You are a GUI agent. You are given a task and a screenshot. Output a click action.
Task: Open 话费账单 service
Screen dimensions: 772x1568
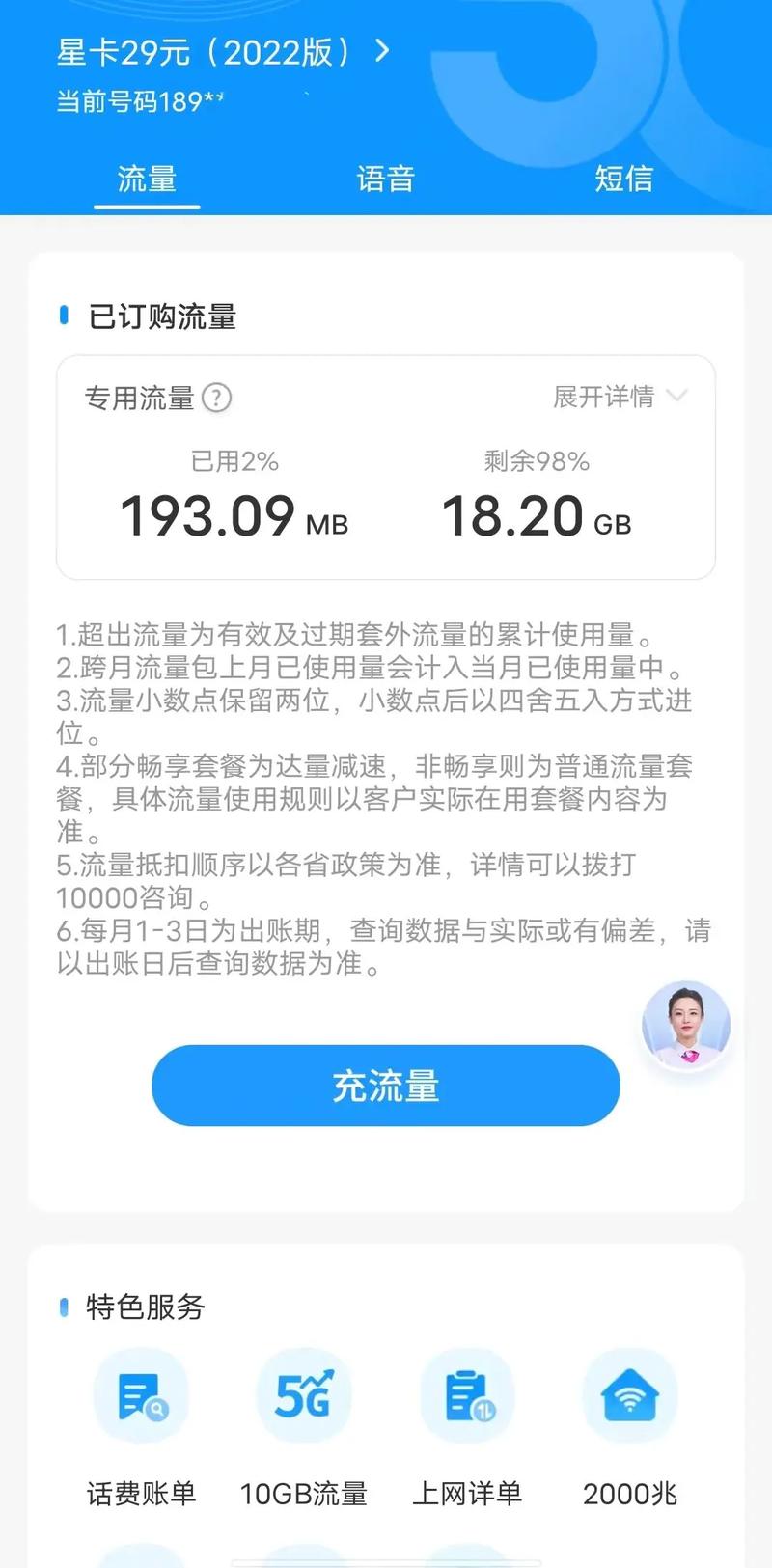pos(141,1396)
